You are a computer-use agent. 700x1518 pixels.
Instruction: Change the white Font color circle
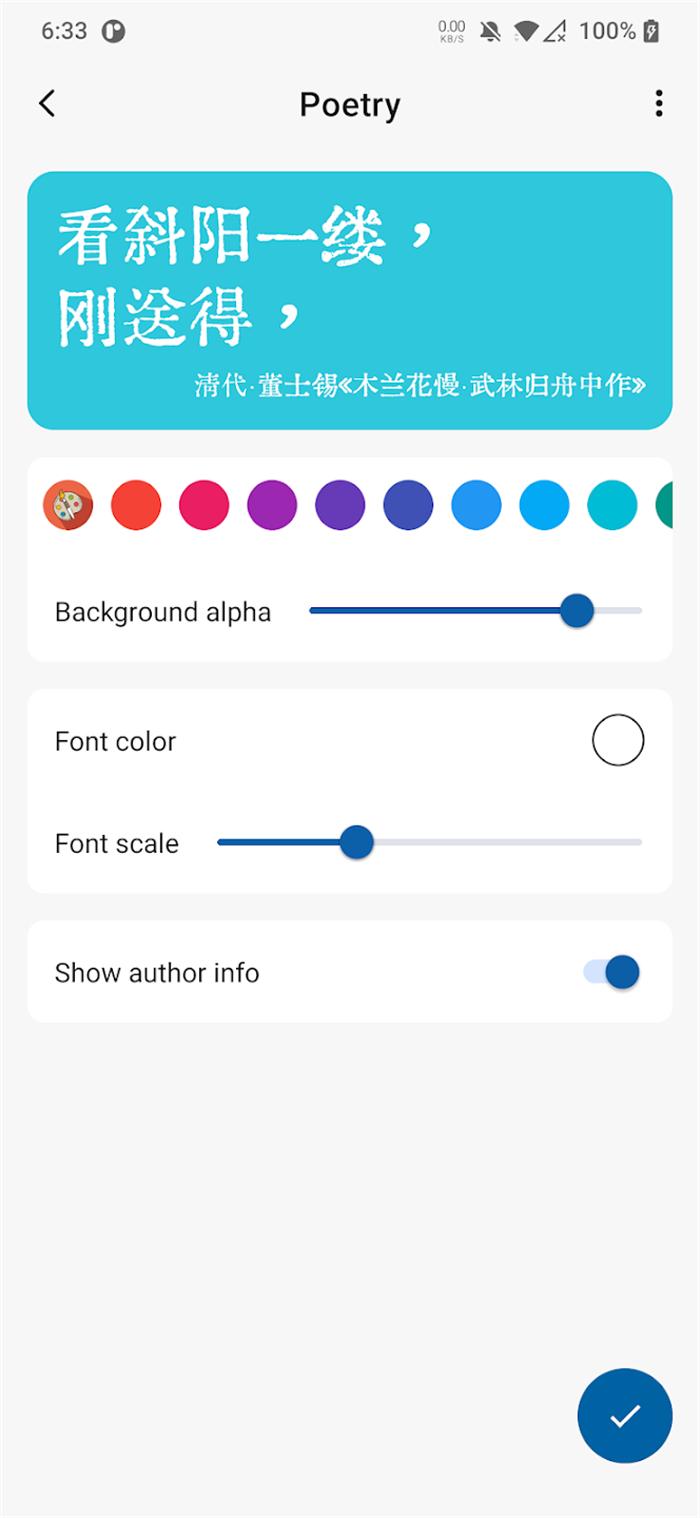618,741
